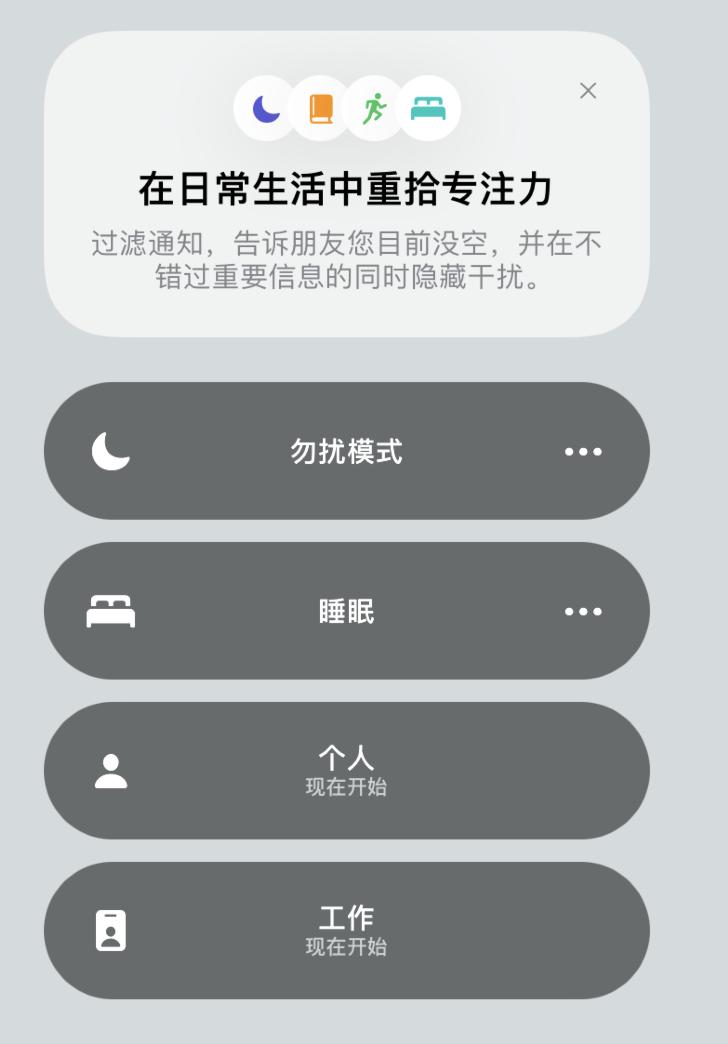
Task: Enable the 勿扰模式 focus mode
Action: (x=346, y=451)
